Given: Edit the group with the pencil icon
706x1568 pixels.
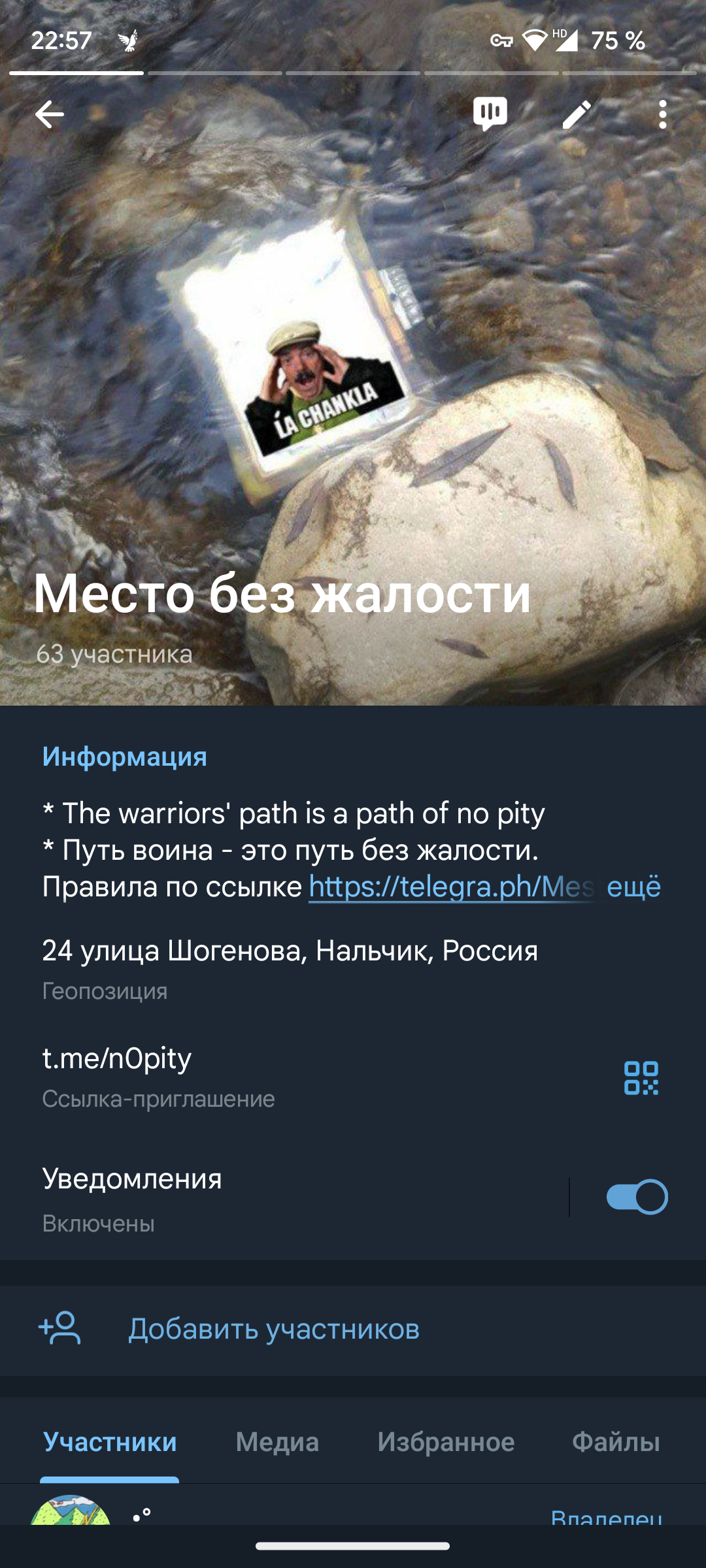Looking at the screenshot, I should coord(577,115).
